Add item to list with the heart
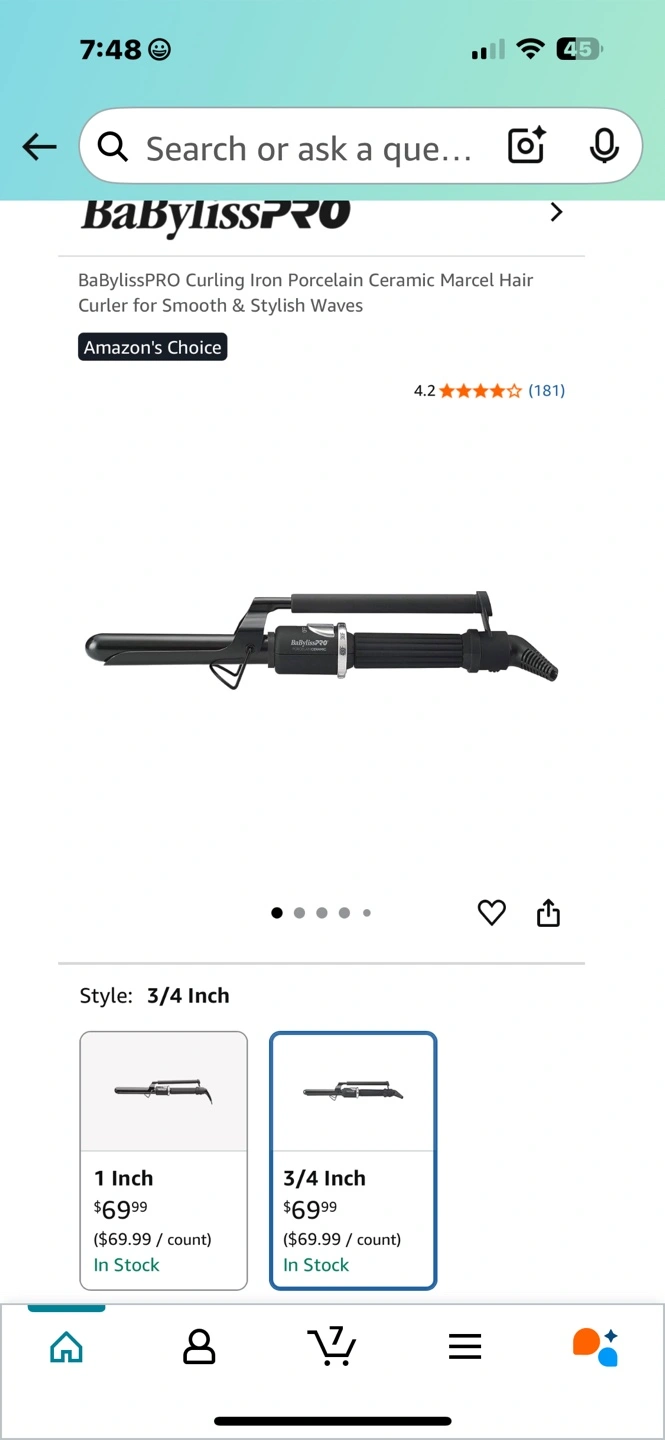 pos(491,912)
